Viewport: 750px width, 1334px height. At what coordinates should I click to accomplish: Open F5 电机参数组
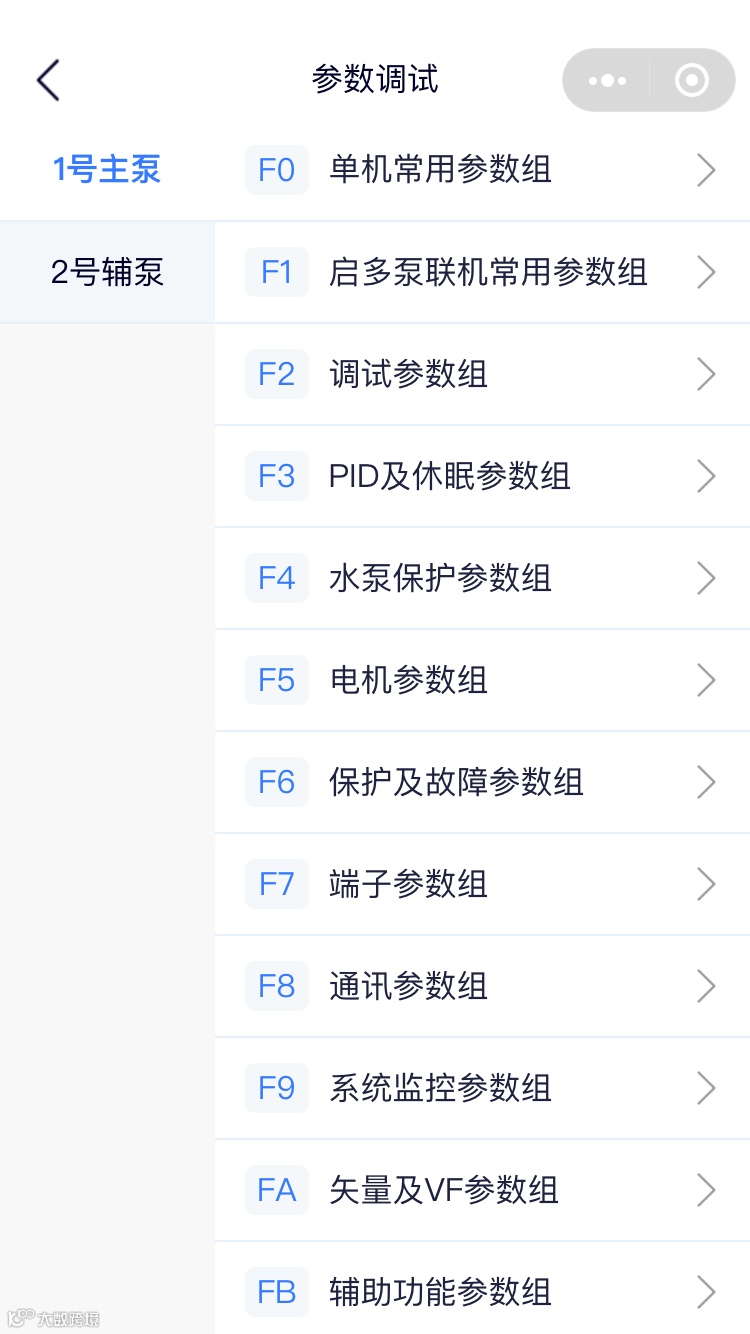[482, 680]
